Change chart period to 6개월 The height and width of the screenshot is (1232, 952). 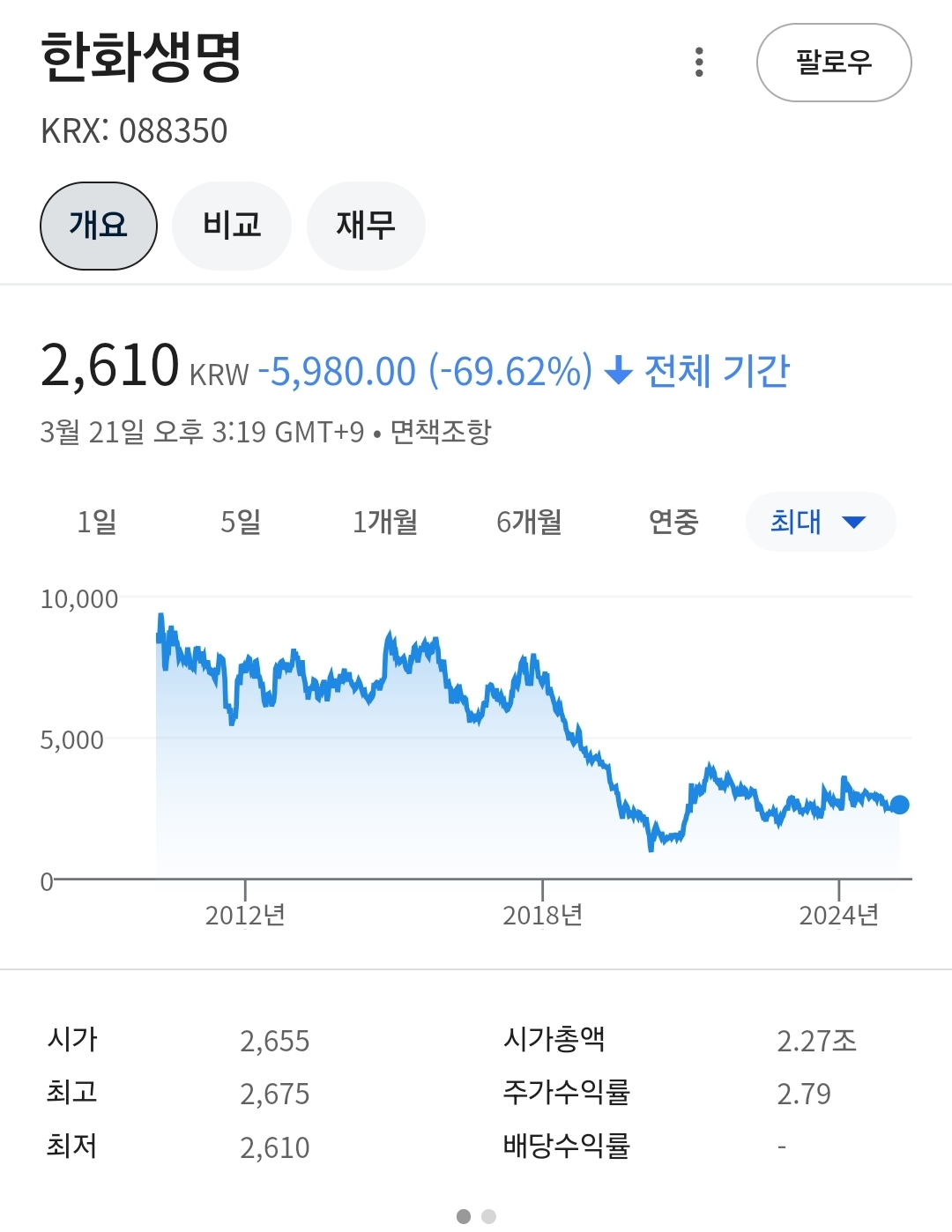529,522
